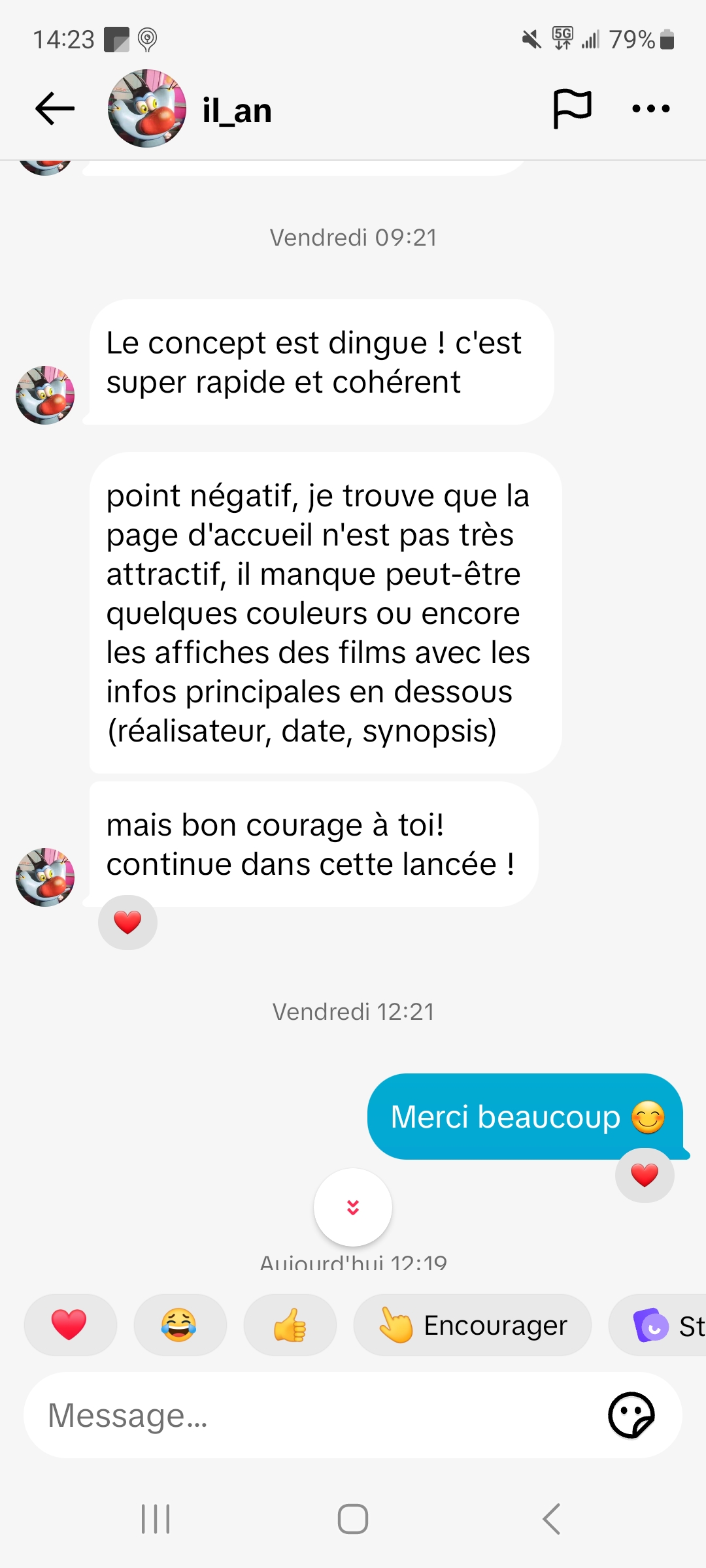Viewport: 706px width, 1568px height.
Task: Send the thumbs up quick reaction
Action: pyautogui.click(x=290, y=1325)
